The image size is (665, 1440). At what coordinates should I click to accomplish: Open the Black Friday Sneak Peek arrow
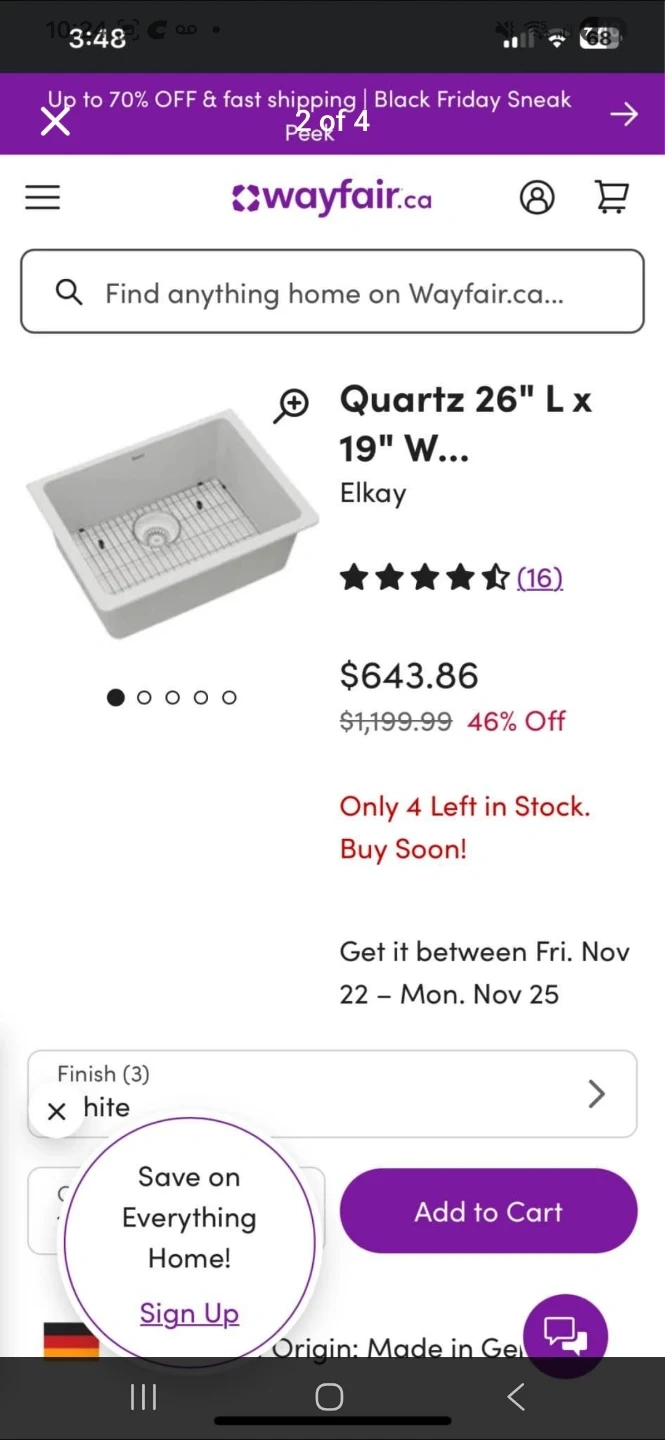pyautogui.click(x=624, y=115)
